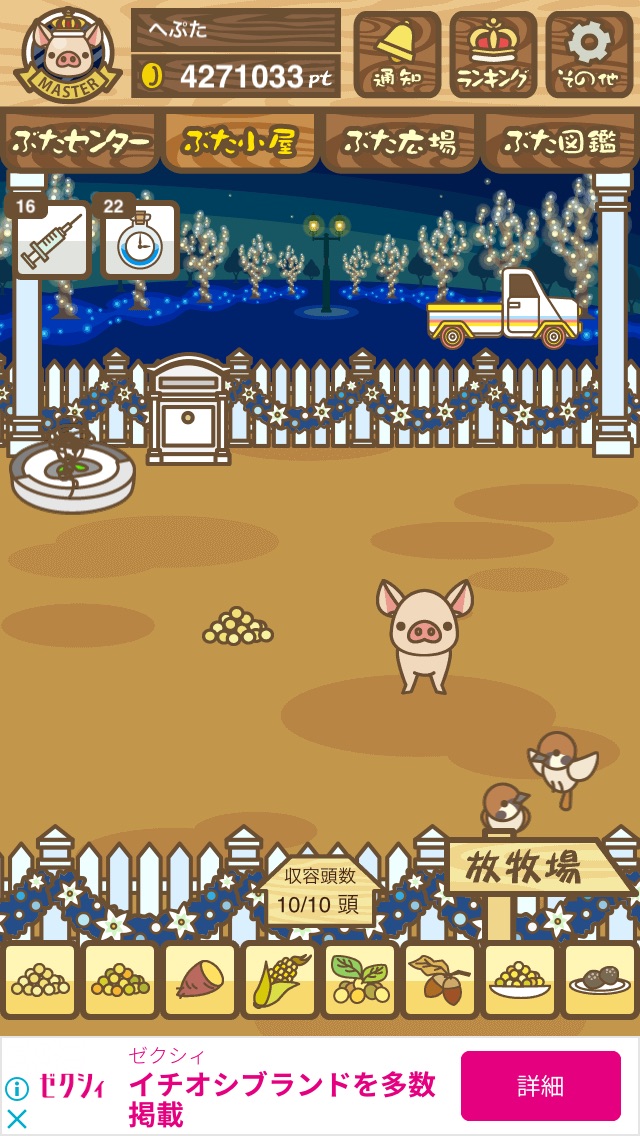The height and width of the screenshot is (1136, 640).
Task: Tap the 詳細 ad button
Action: pyautogui.click(x=541, y=1086)
